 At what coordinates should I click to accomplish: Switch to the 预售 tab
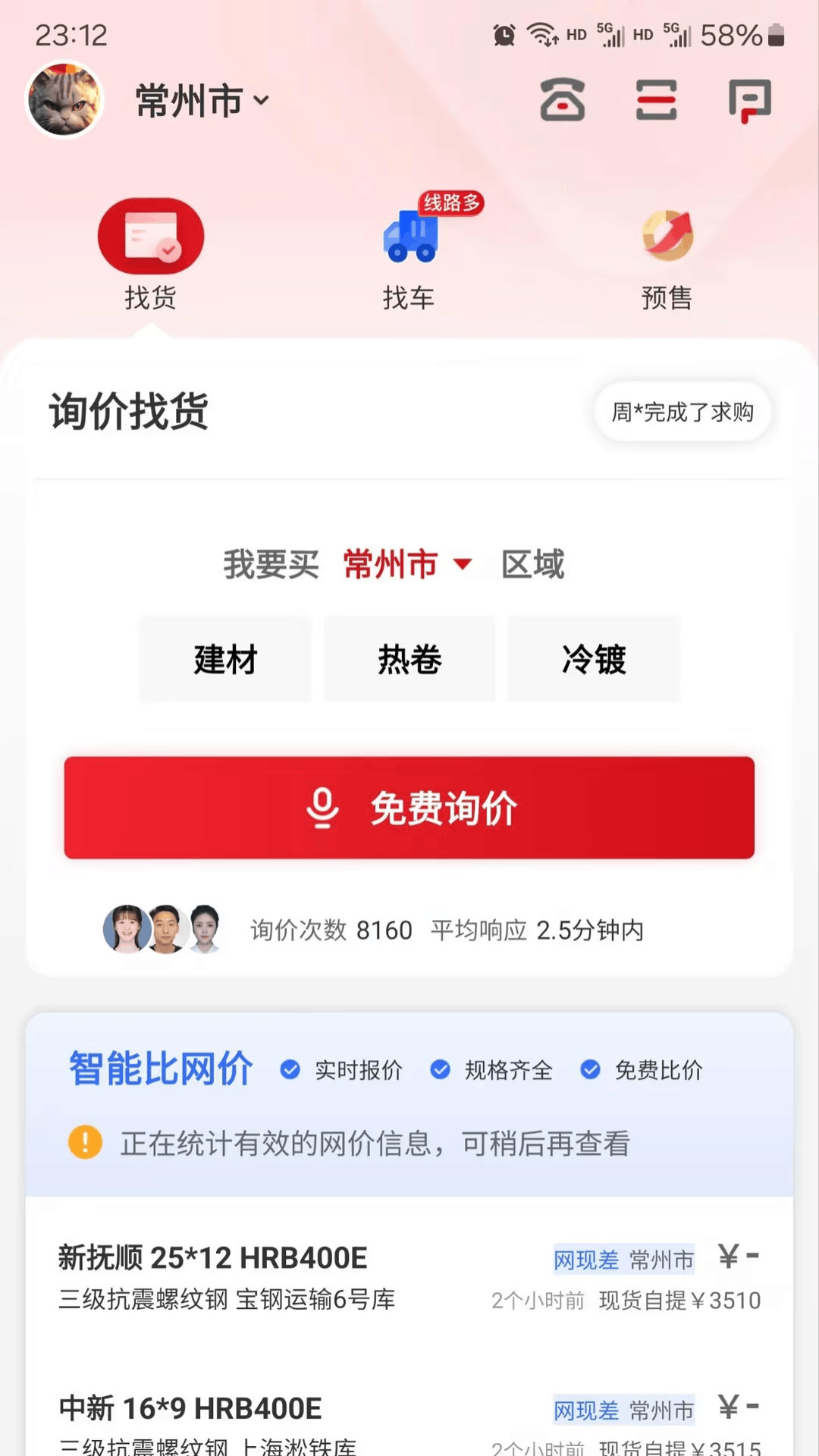(667, 254)
